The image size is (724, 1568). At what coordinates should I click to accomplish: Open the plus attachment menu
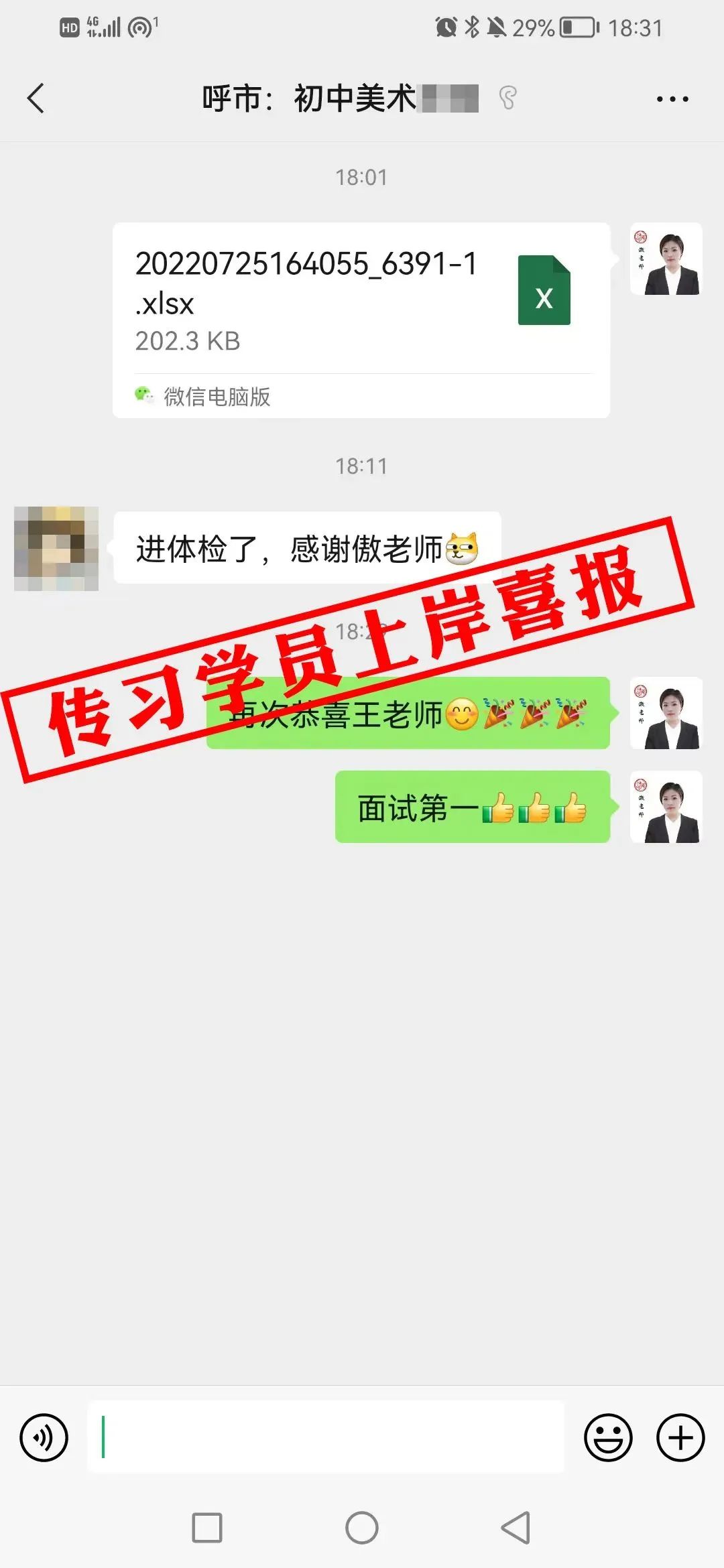click(x=680, y=1437)
